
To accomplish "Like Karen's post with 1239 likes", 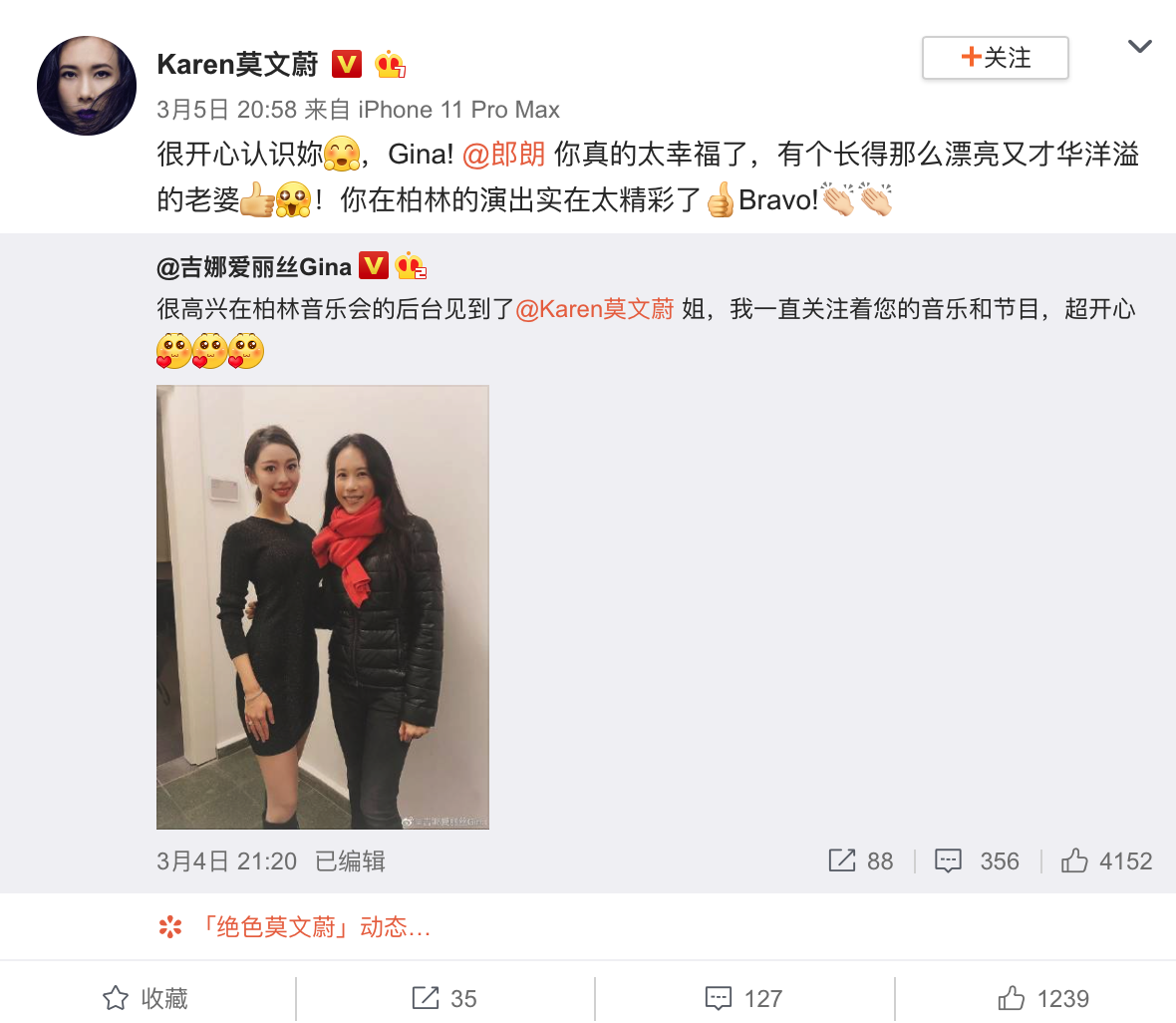I will 1043,998.
